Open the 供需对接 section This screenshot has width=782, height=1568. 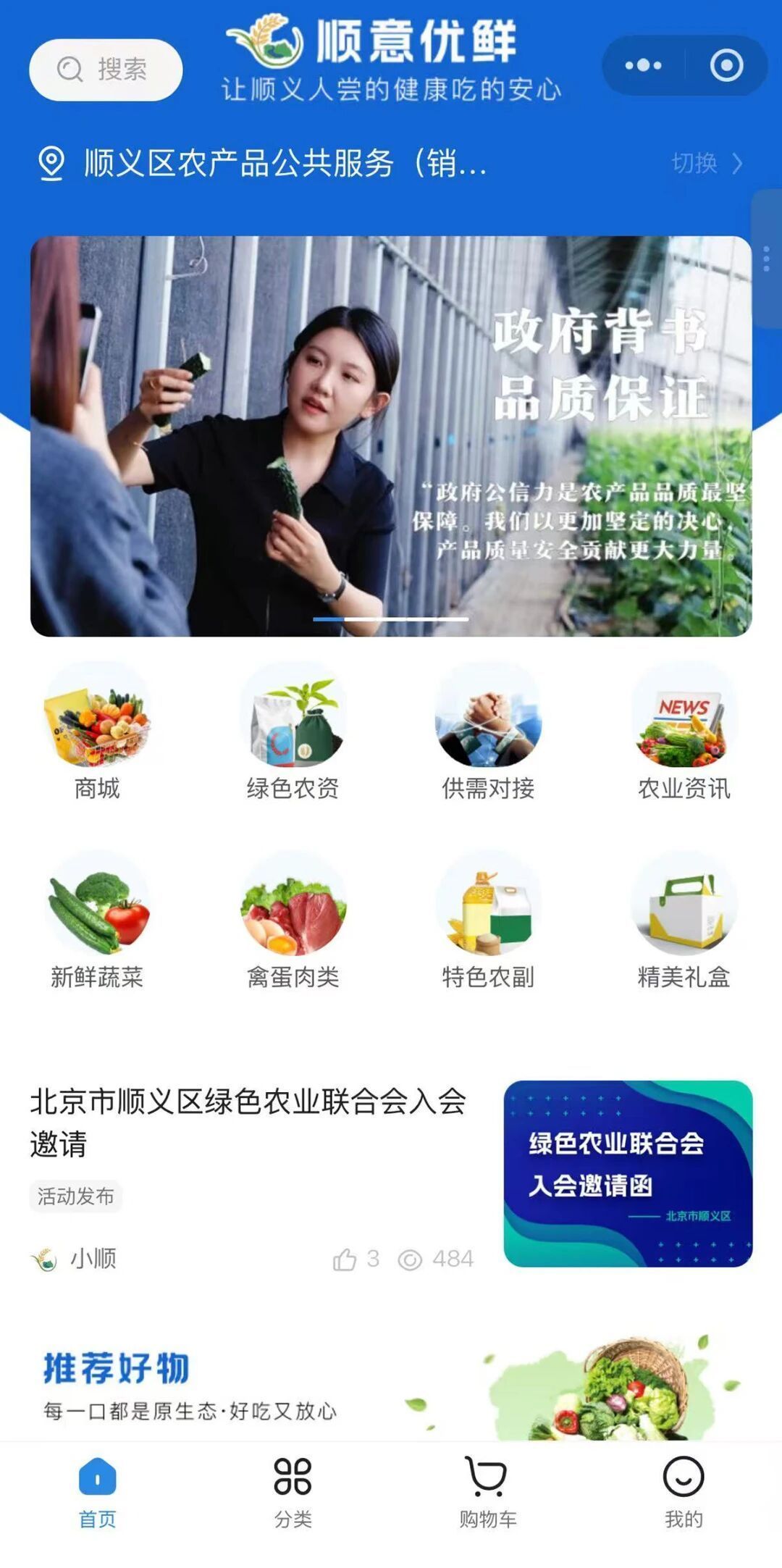click(x=488, y=731)
